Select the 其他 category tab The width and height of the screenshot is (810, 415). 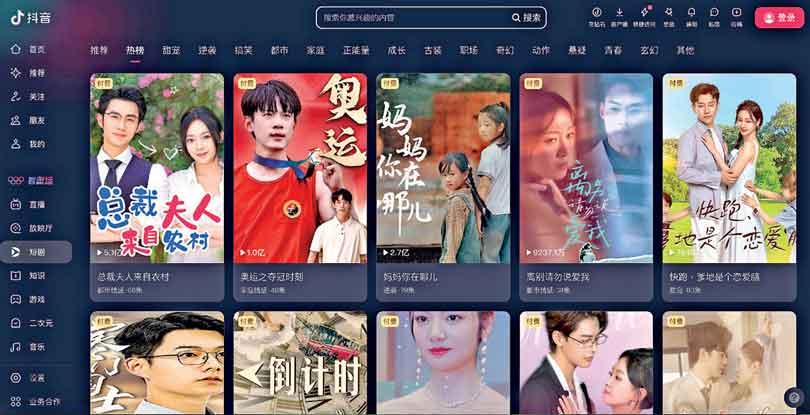(685, 50)
